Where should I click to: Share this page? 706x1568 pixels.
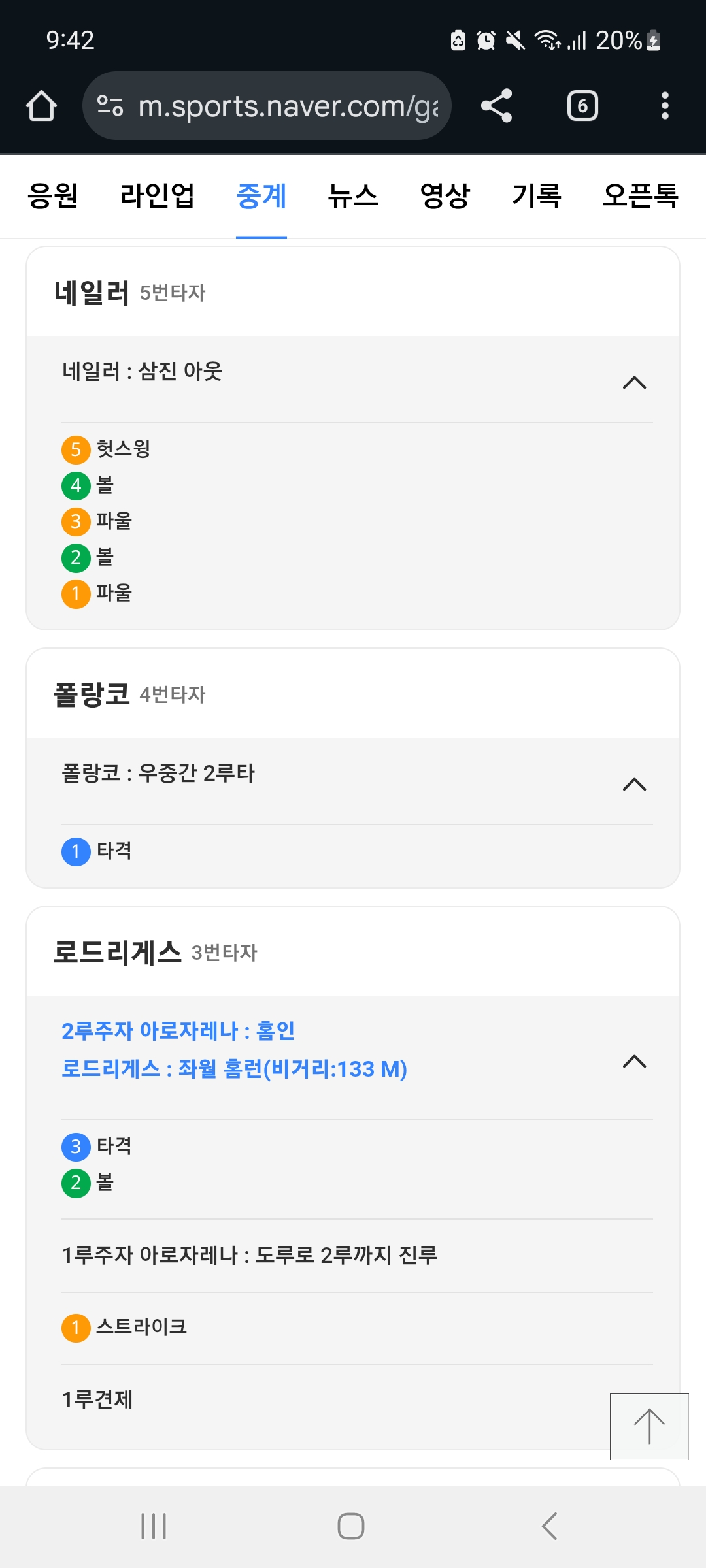click(496, 106)
